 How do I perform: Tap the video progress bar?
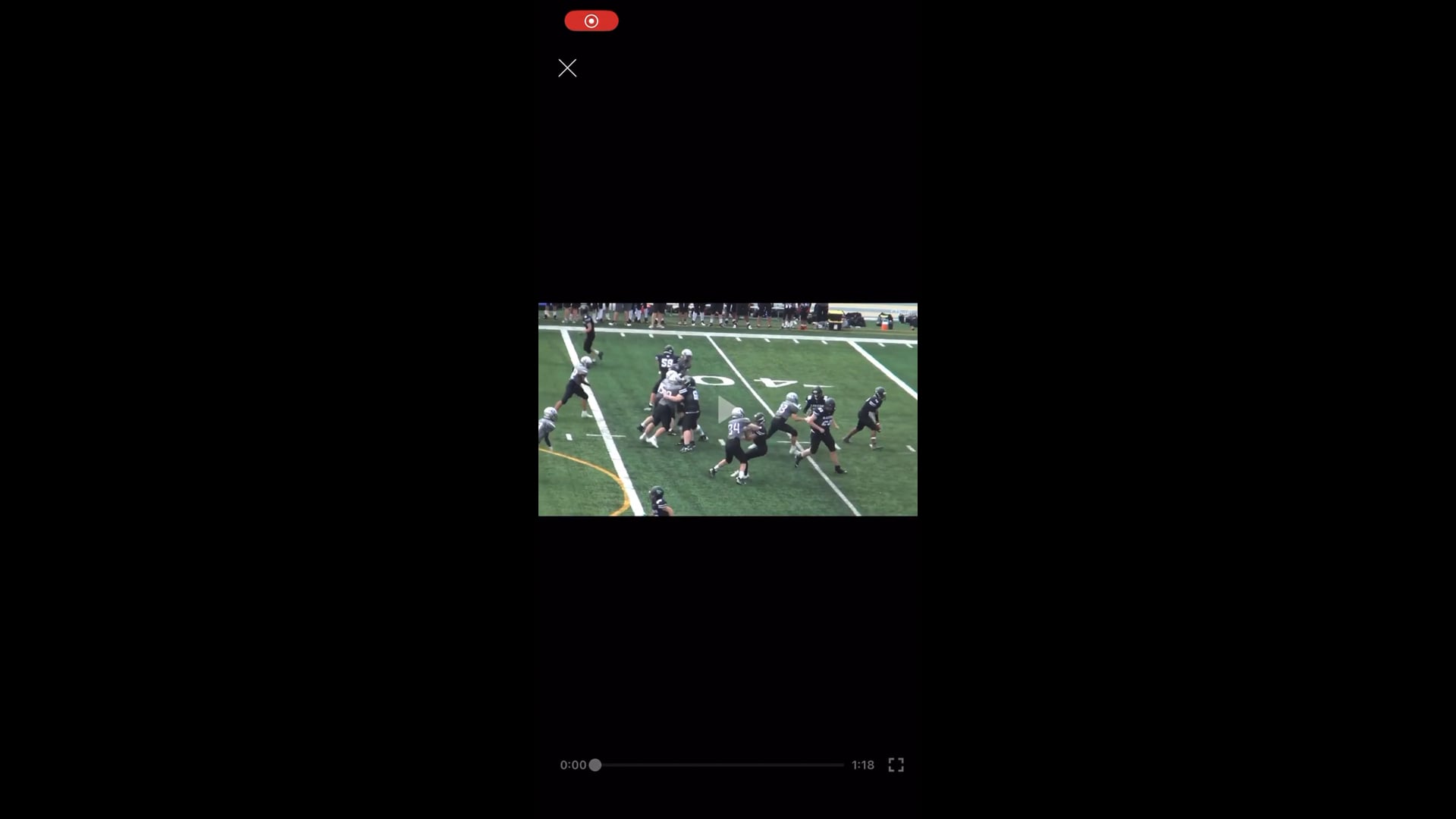point(719,765)
